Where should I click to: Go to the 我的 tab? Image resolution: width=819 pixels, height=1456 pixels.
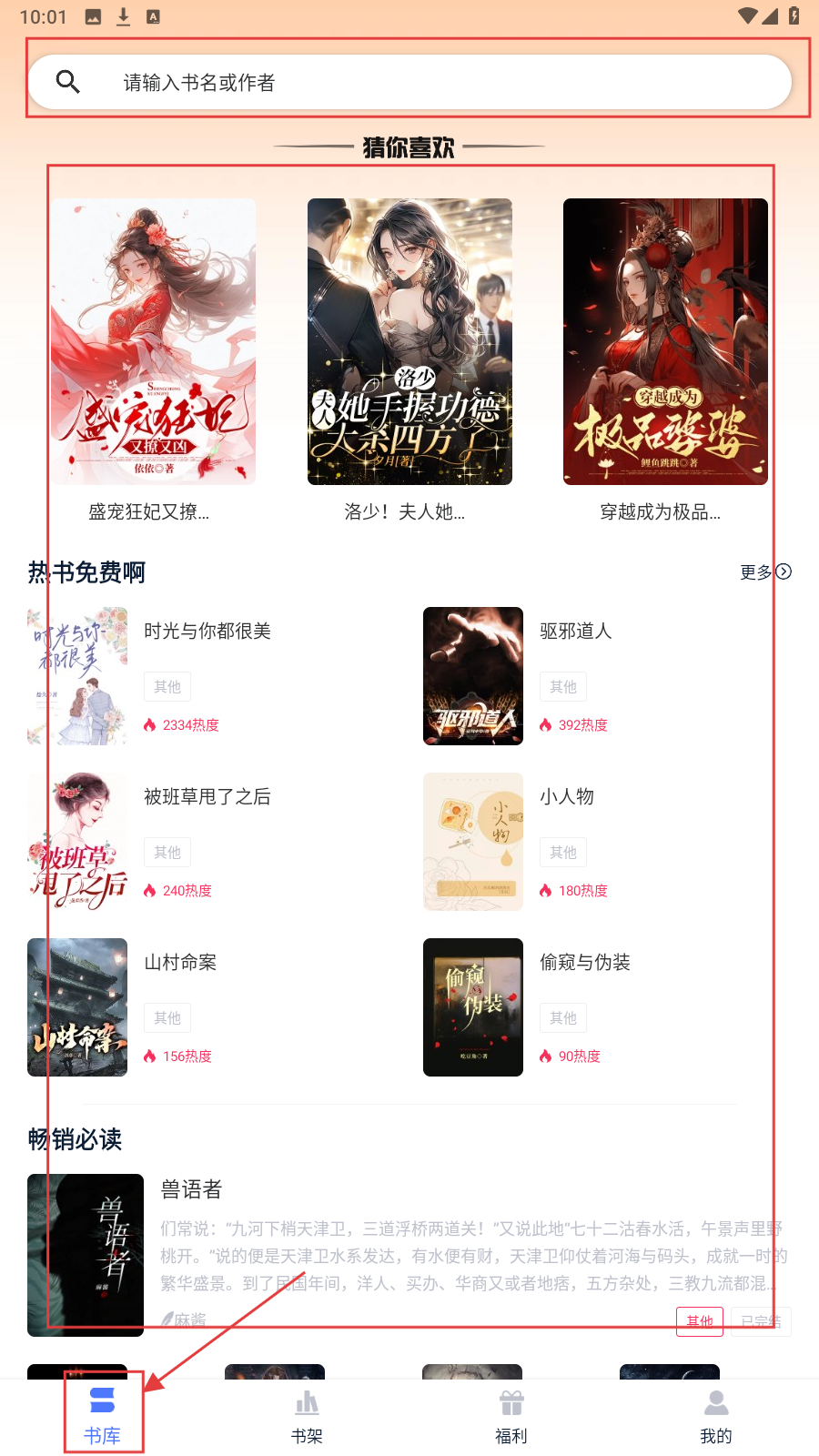coord(716,1415)
